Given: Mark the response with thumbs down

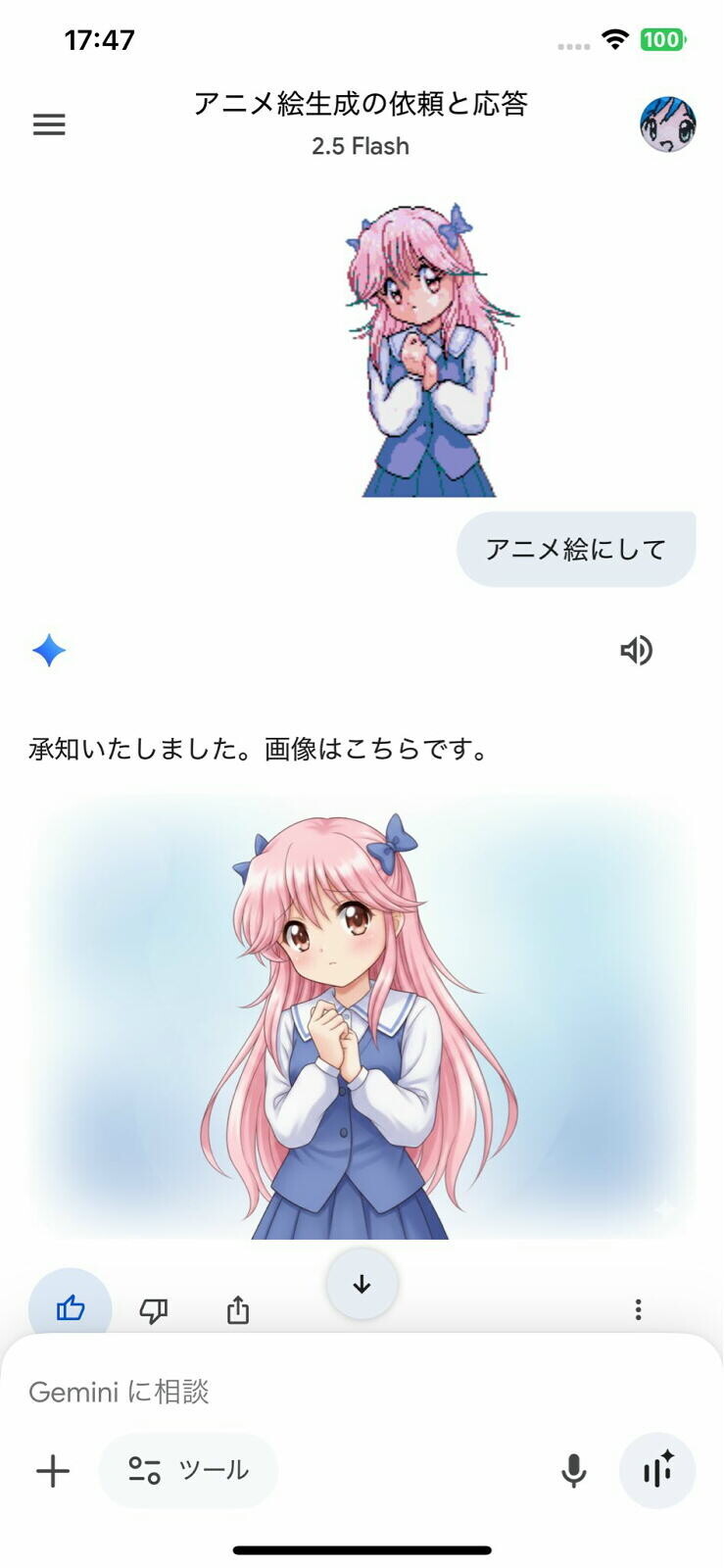Looking at the screenshot, I should click(x=154, y=1309).
